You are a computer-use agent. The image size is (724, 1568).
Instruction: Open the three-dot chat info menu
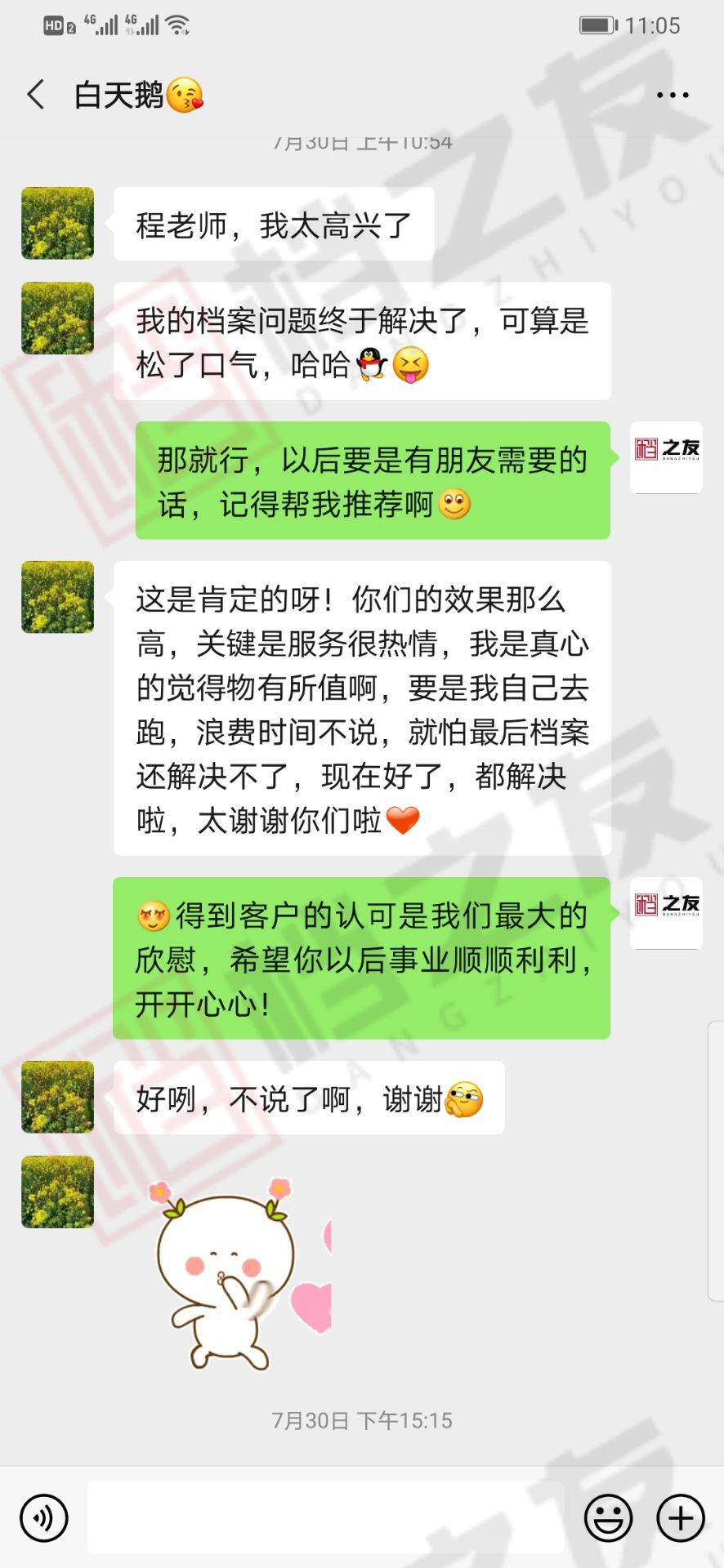coord(672,95)
